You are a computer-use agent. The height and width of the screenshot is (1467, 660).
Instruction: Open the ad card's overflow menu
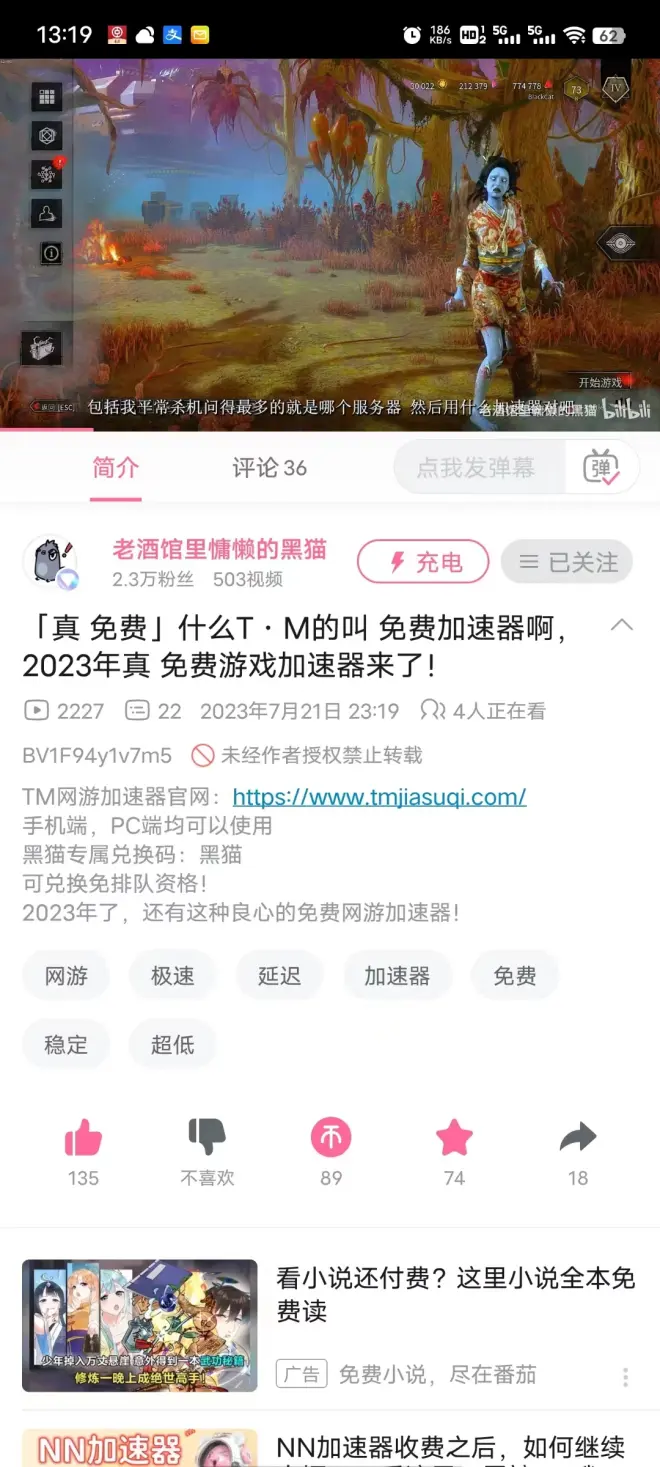(626, 1377)
